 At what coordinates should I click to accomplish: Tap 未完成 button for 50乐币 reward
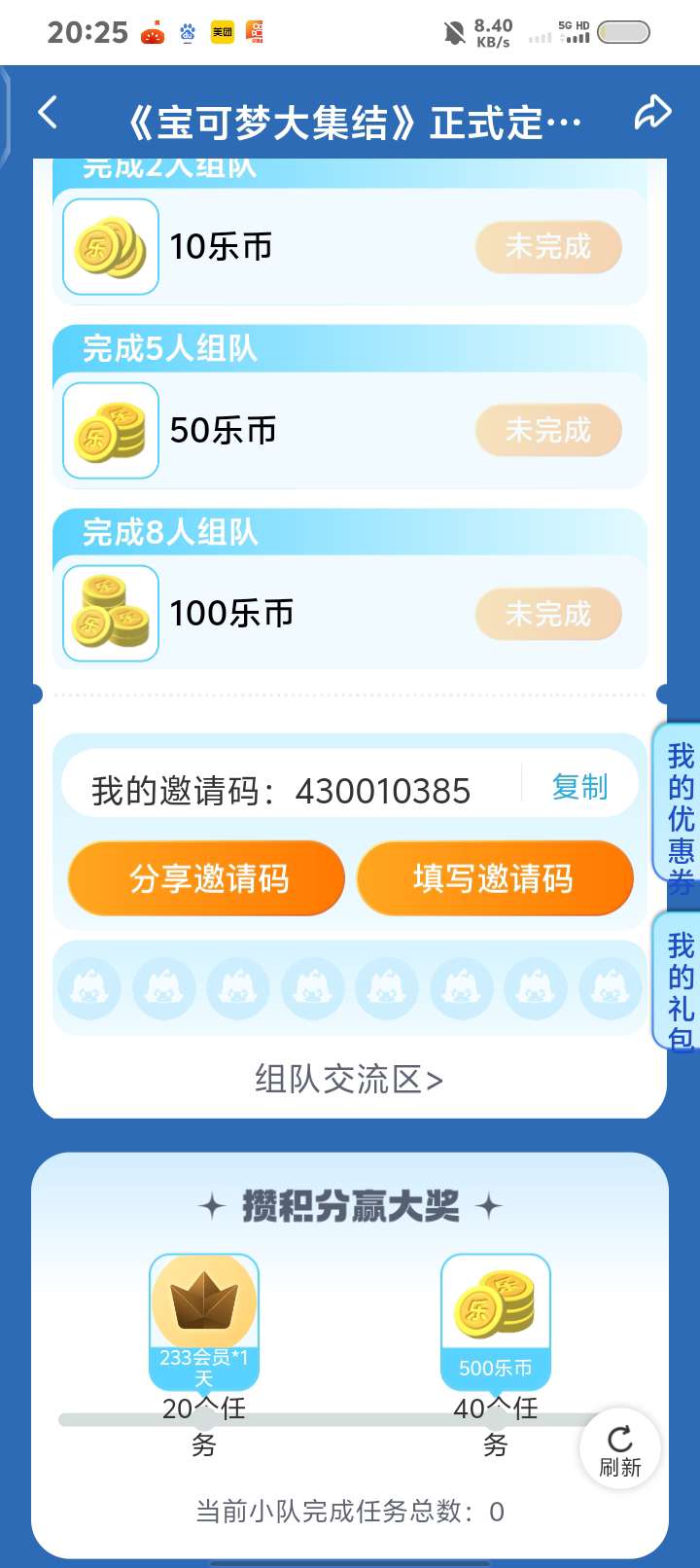point(547,430)
